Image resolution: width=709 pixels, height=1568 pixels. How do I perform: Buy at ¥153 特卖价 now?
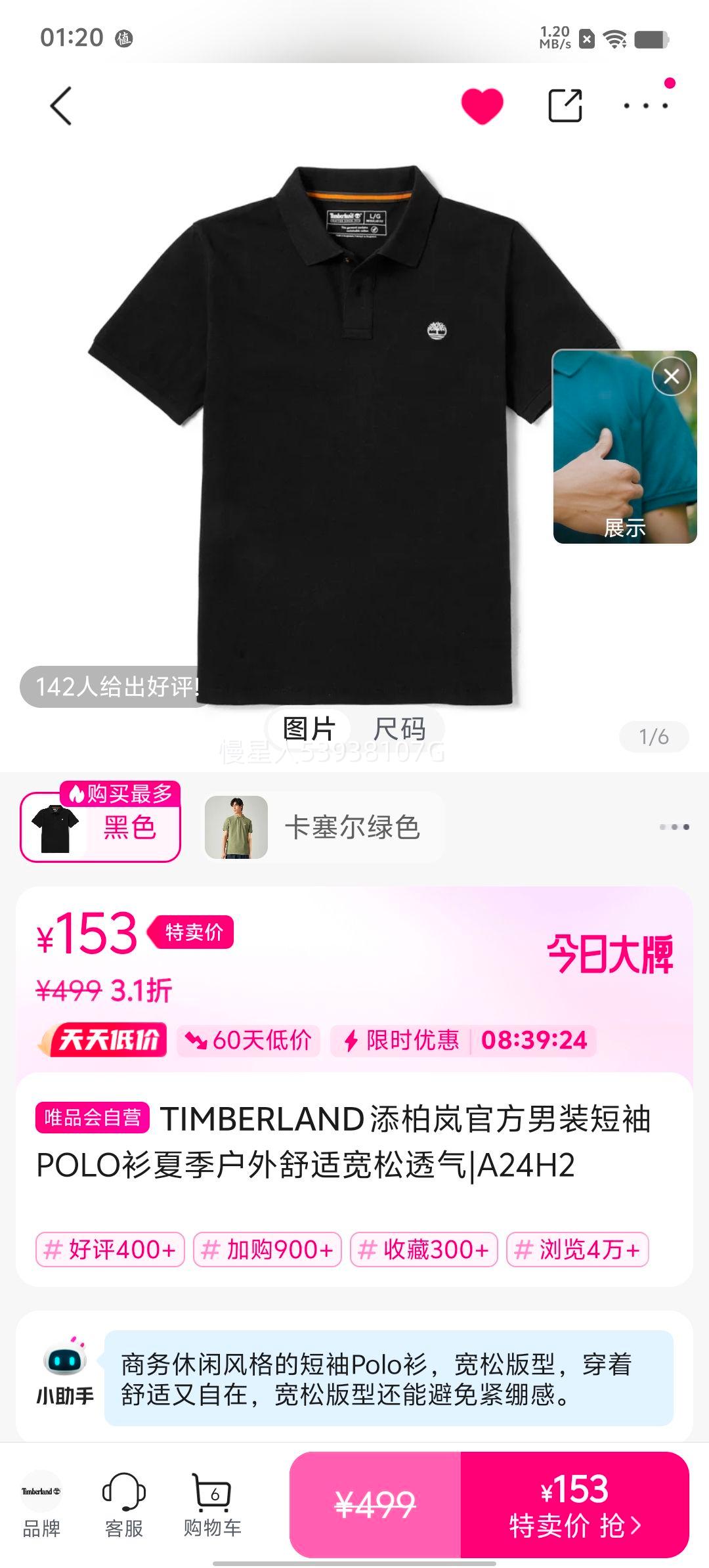click(574, 1505)
